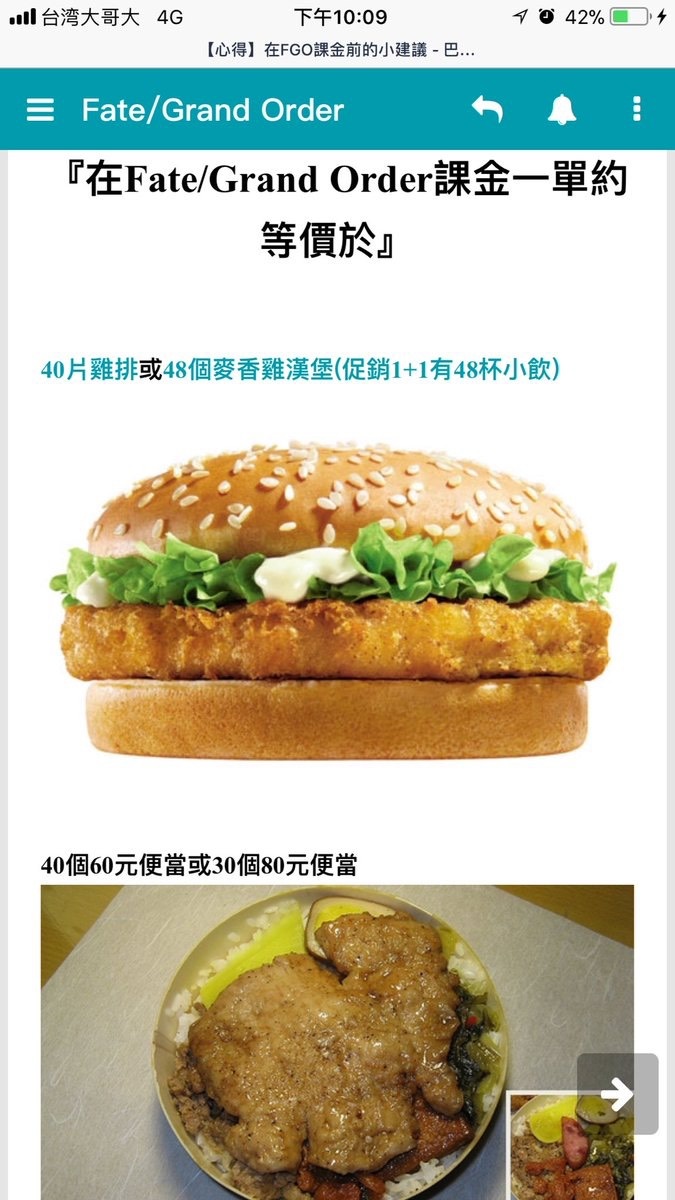Image resolution: width=675 pixels, height=1200 pixels.
Task: Open the three-dot overflow menu
Action: [x=636, y=109]
